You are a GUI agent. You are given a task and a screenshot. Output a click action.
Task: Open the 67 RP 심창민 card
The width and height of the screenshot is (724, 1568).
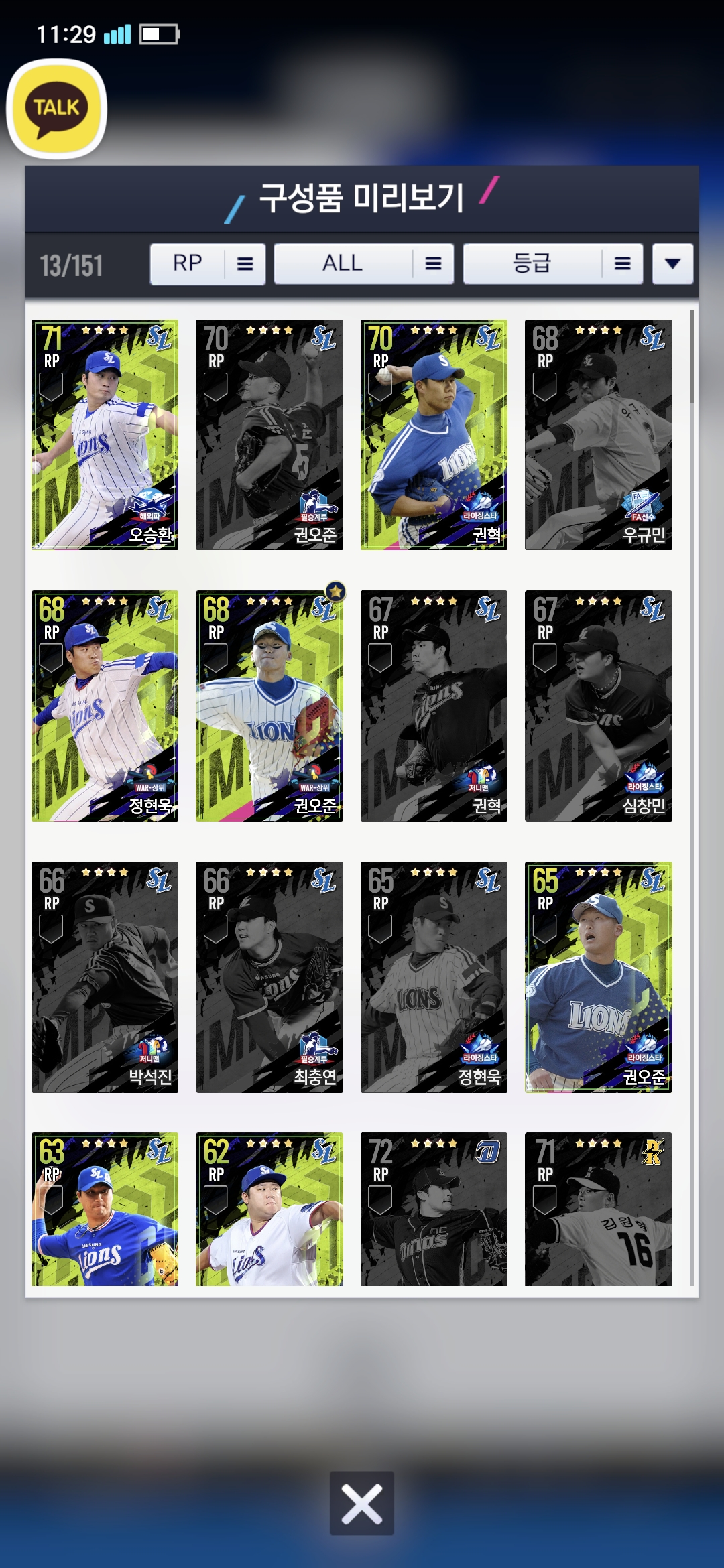(598, 706)
